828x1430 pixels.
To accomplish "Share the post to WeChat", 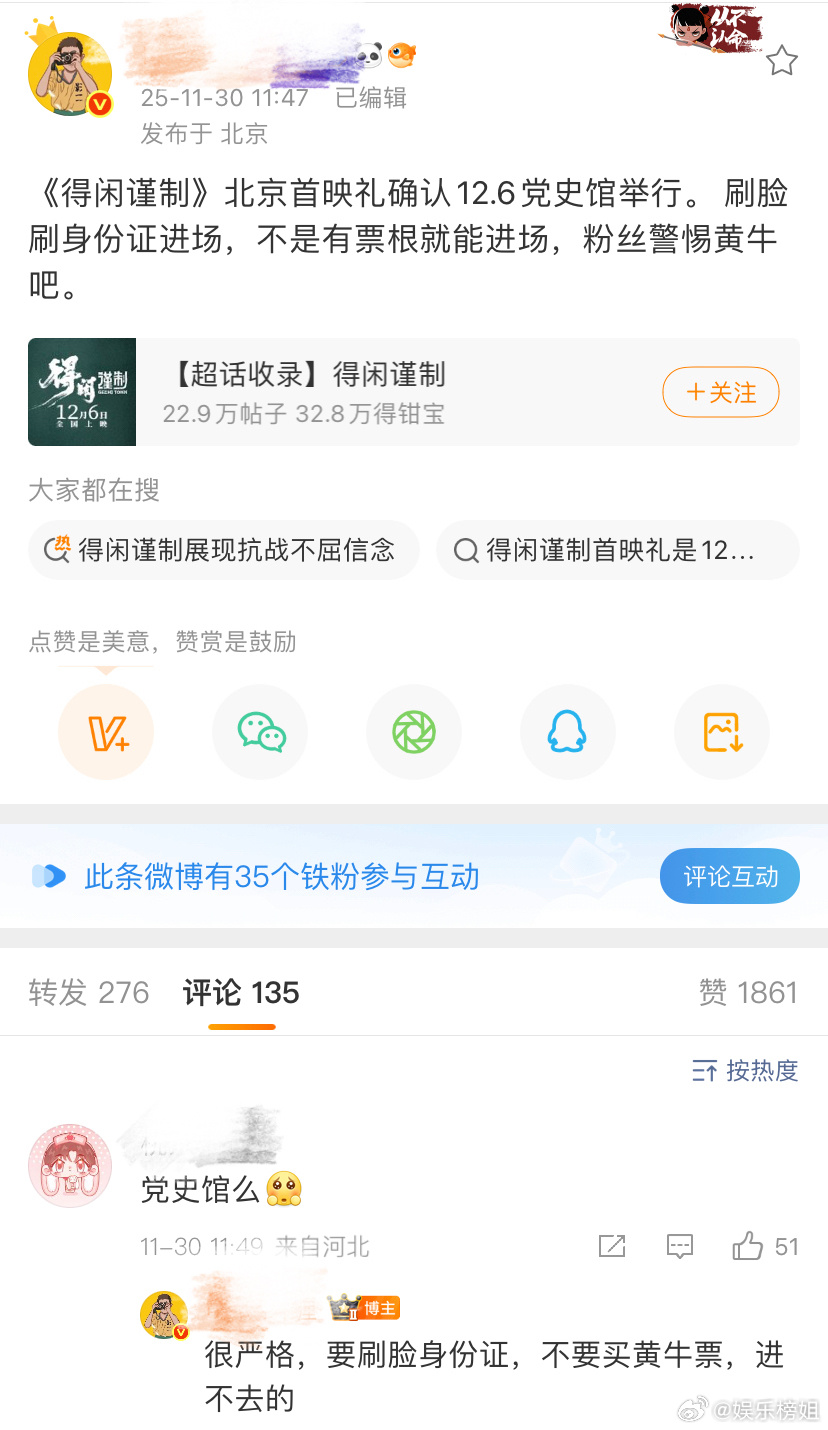I will pyautogui.click(x=260, y=731).
